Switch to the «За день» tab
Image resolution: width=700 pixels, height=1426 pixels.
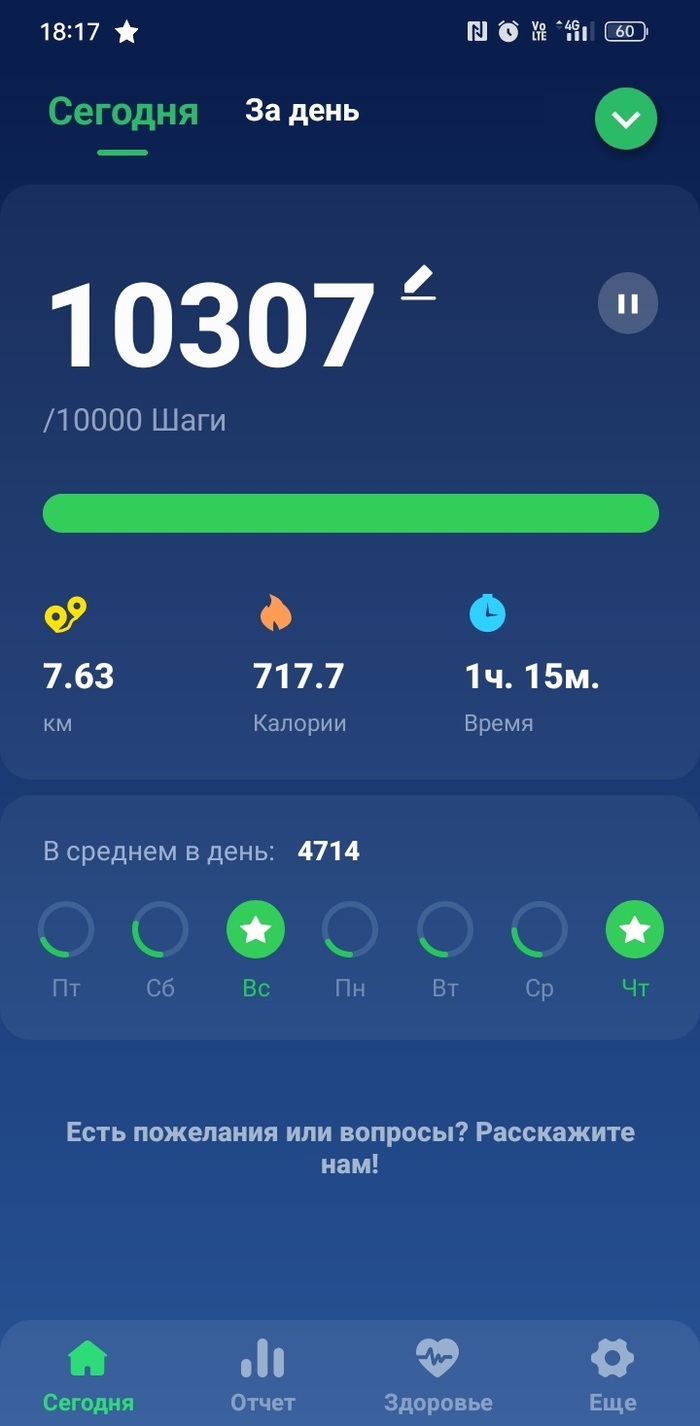click(x=302, y=111)
